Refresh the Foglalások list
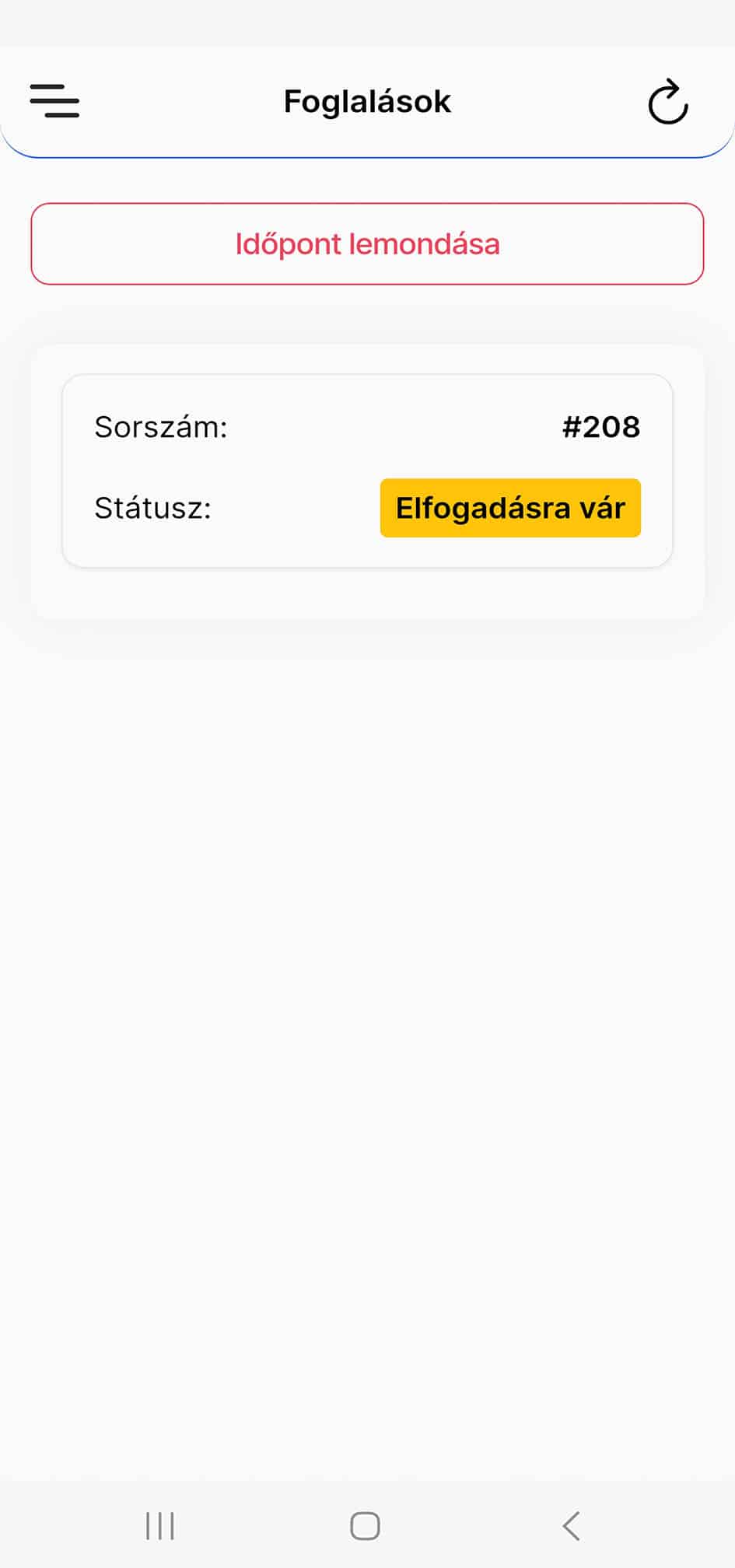This screenshot has height=1568, width=735. (668, 102)
